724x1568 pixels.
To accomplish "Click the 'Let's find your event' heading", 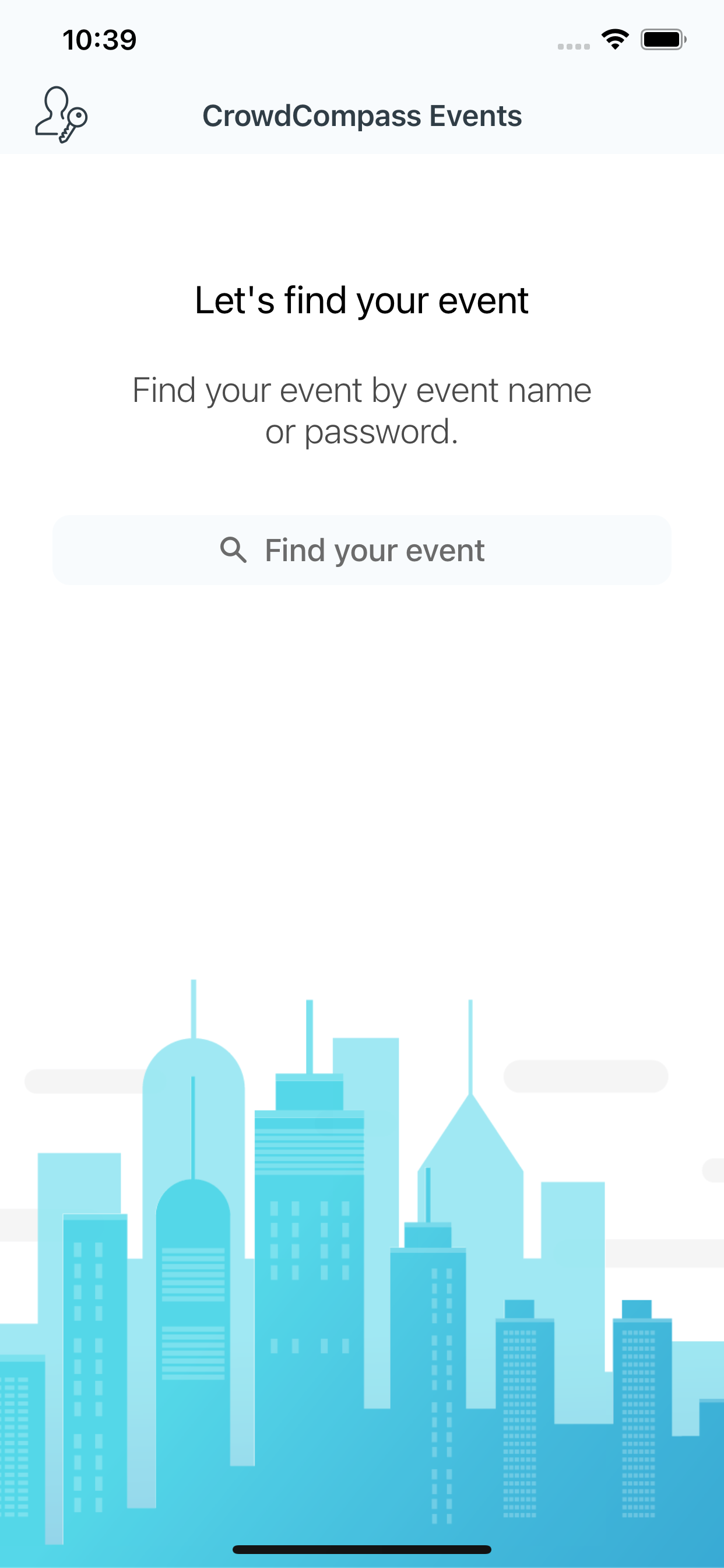I will coord(361,299).
